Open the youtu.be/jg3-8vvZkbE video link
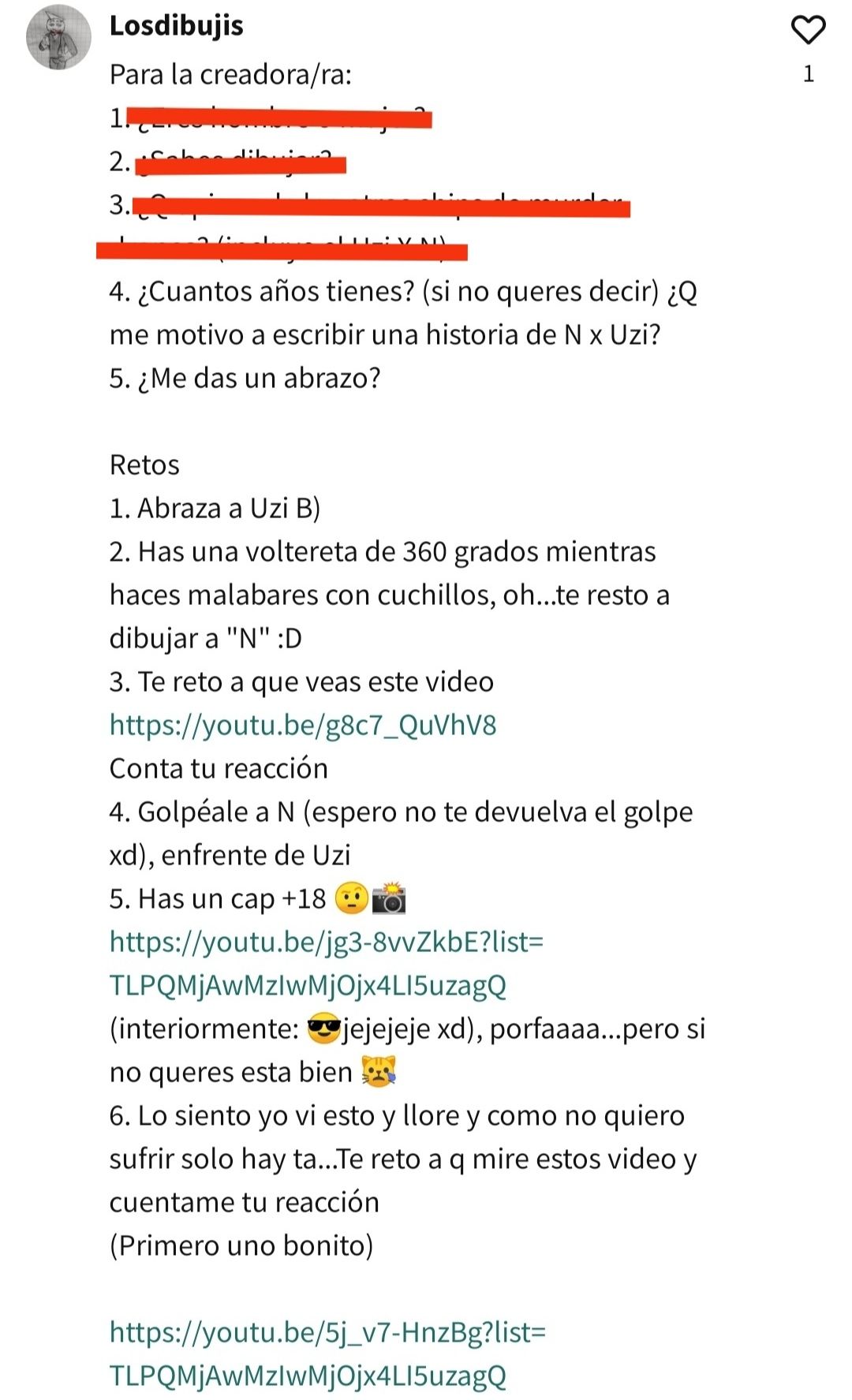This screenshot has height=1400, width=852. point(327,963)
